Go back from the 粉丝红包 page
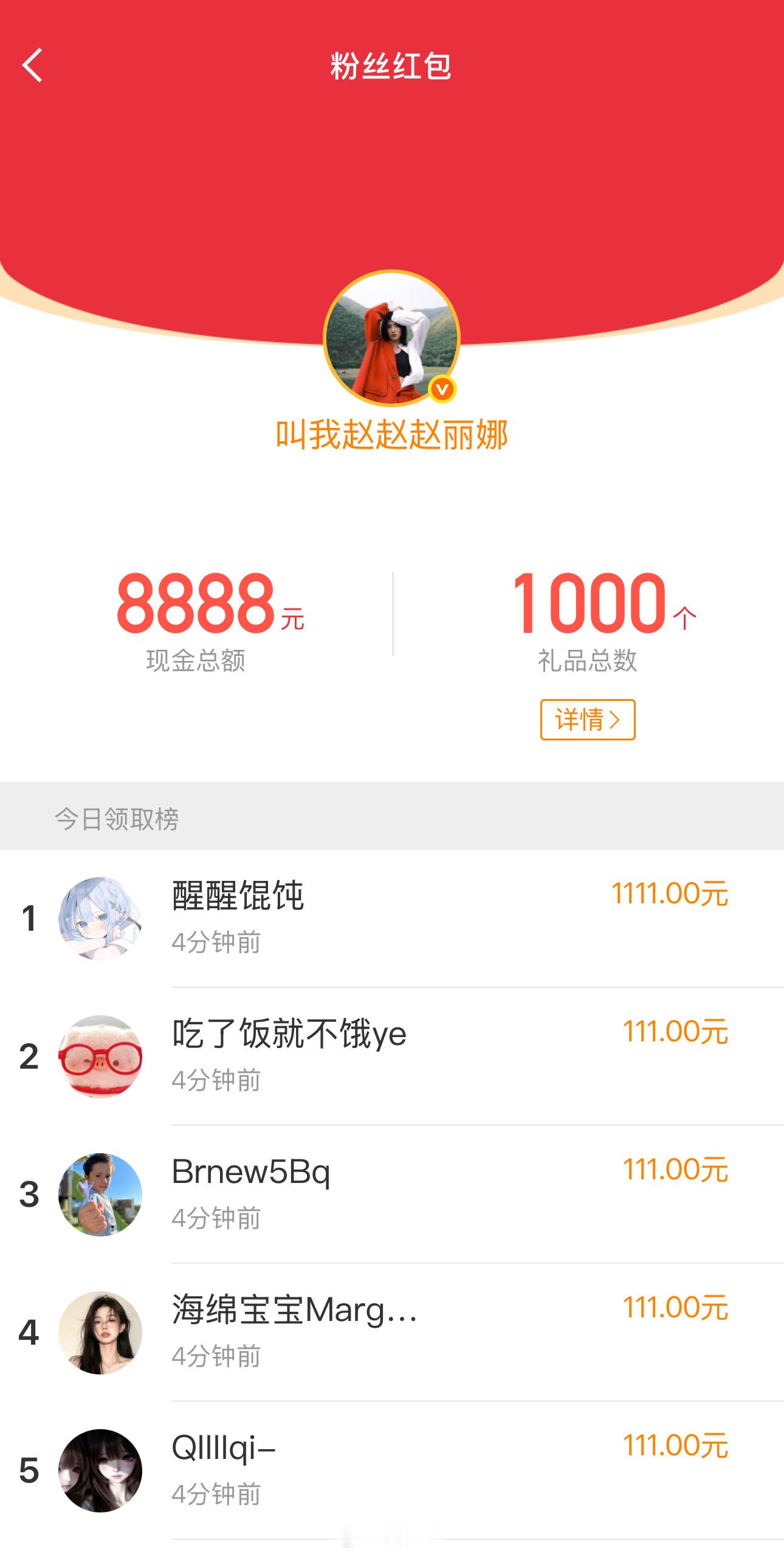784x1555 pixels. point(33,66)
